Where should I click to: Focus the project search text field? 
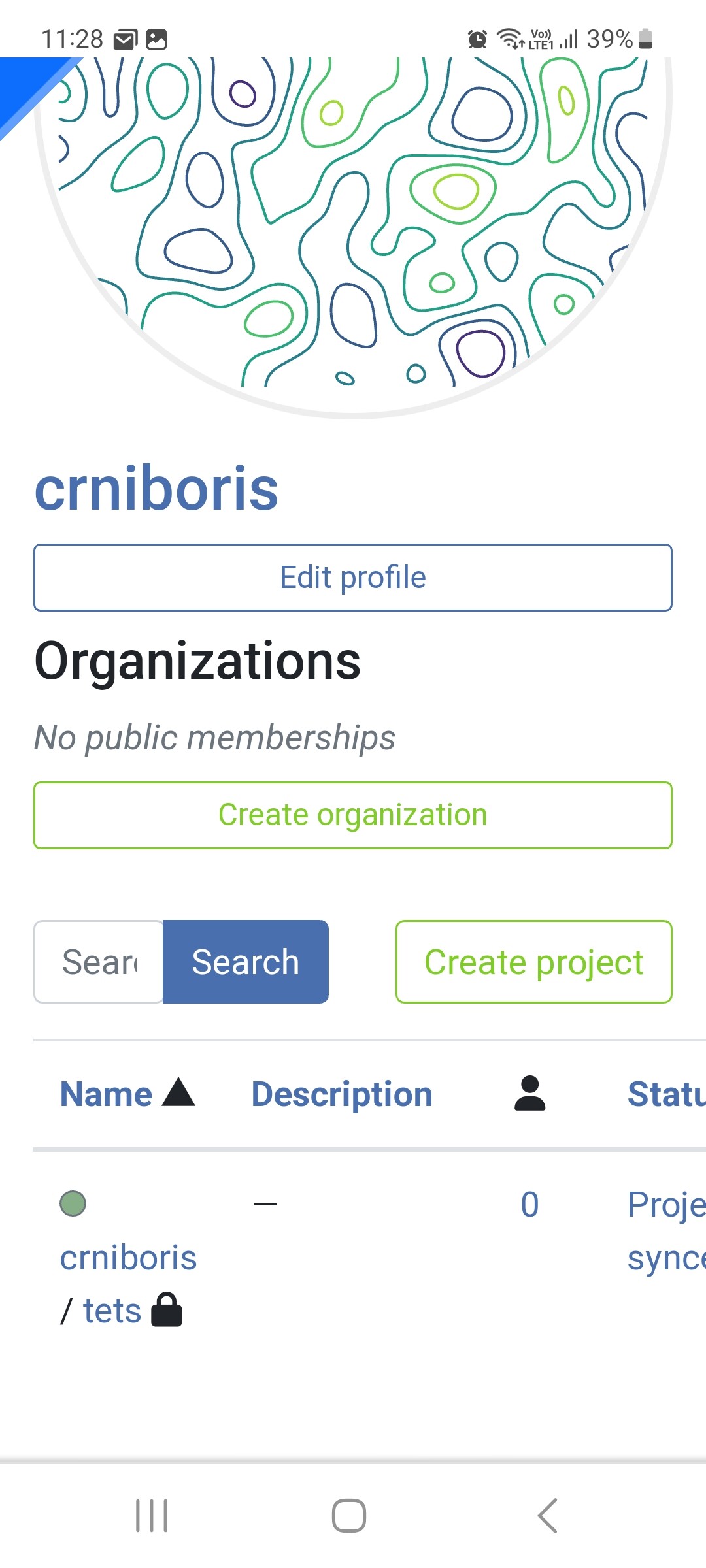(x=99, y=962)
